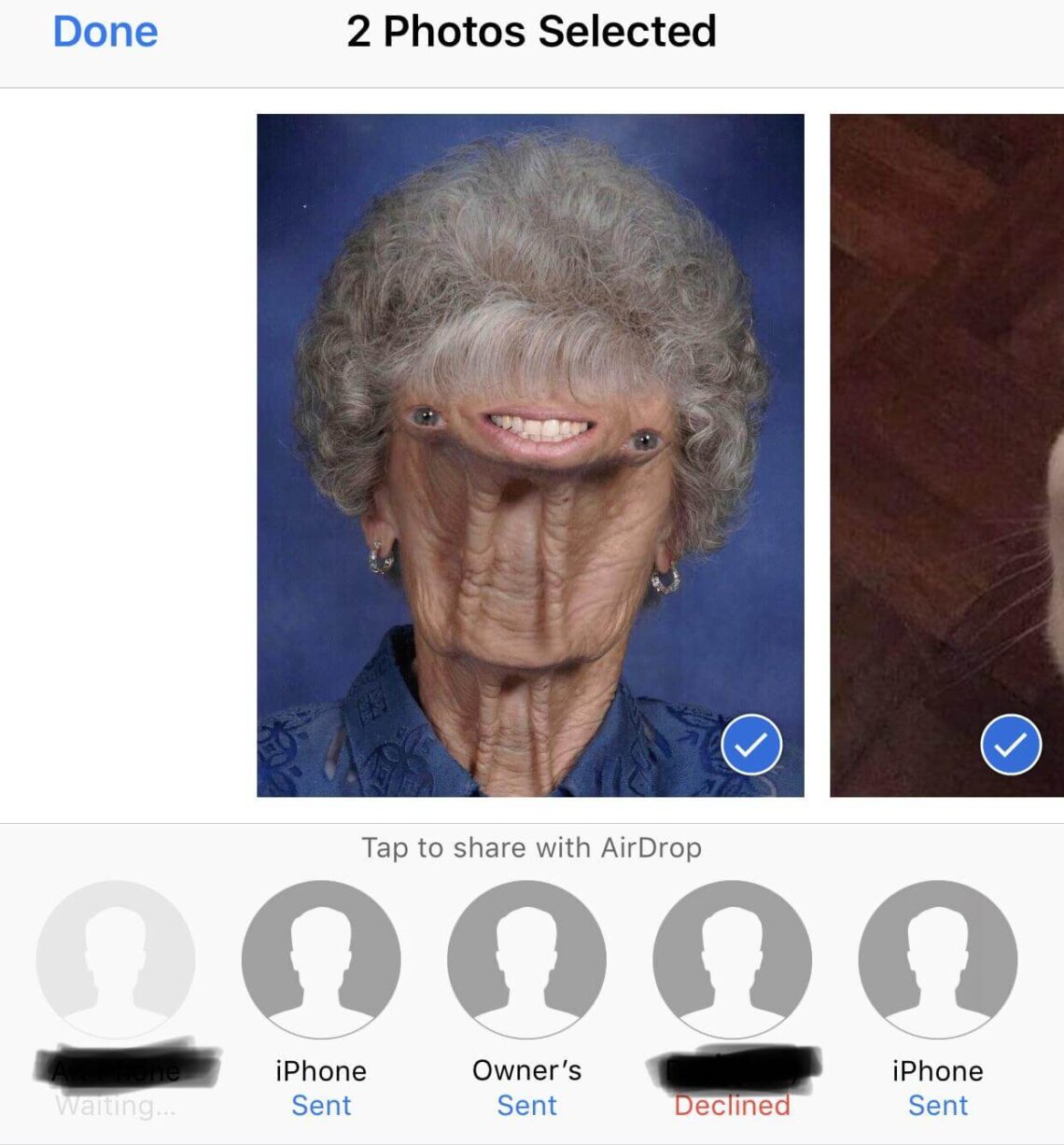Tap the Declined recipient's avatar icon
The height and width of the screenshot is (1145, 1064).
coord(733,959)
